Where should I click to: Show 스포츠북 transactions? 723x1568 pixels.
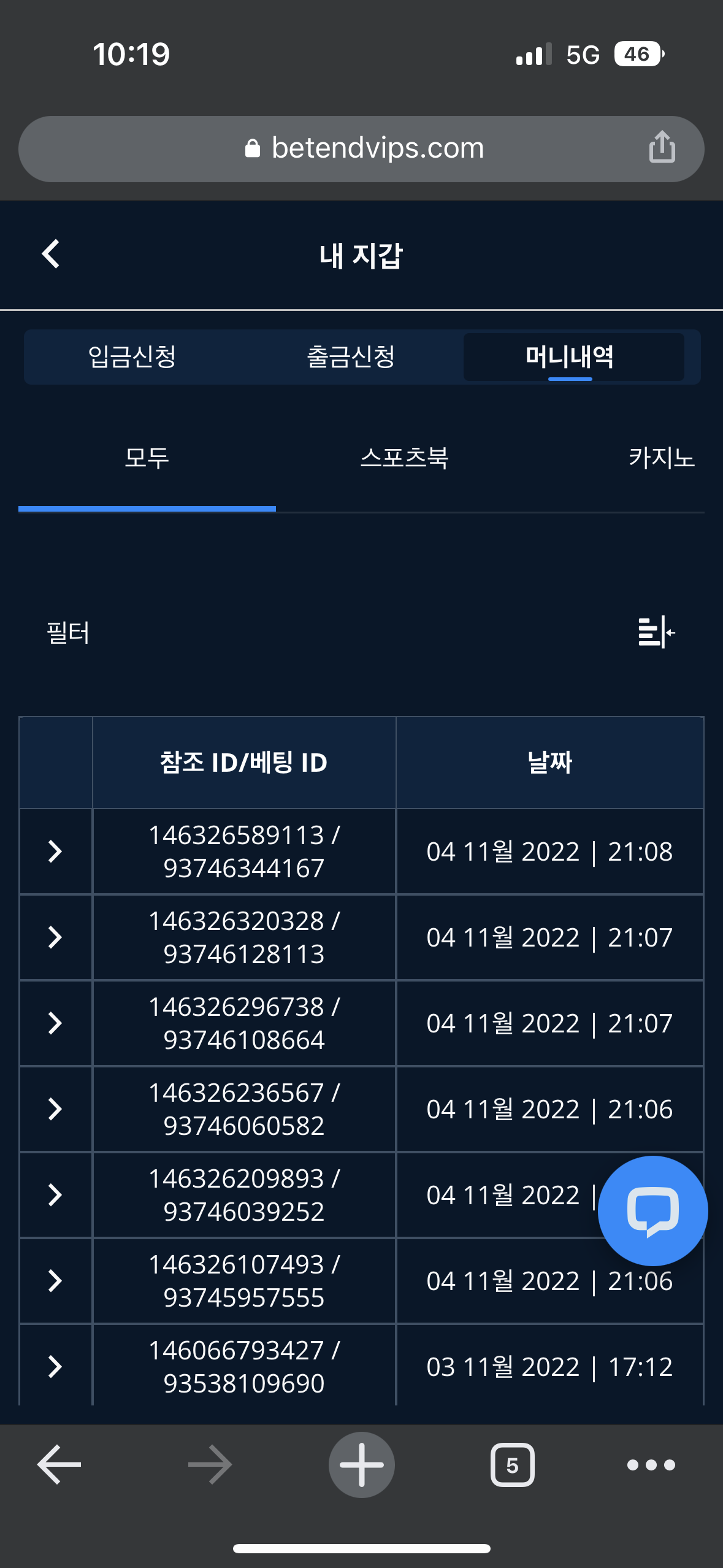click(x=404, y=458)
